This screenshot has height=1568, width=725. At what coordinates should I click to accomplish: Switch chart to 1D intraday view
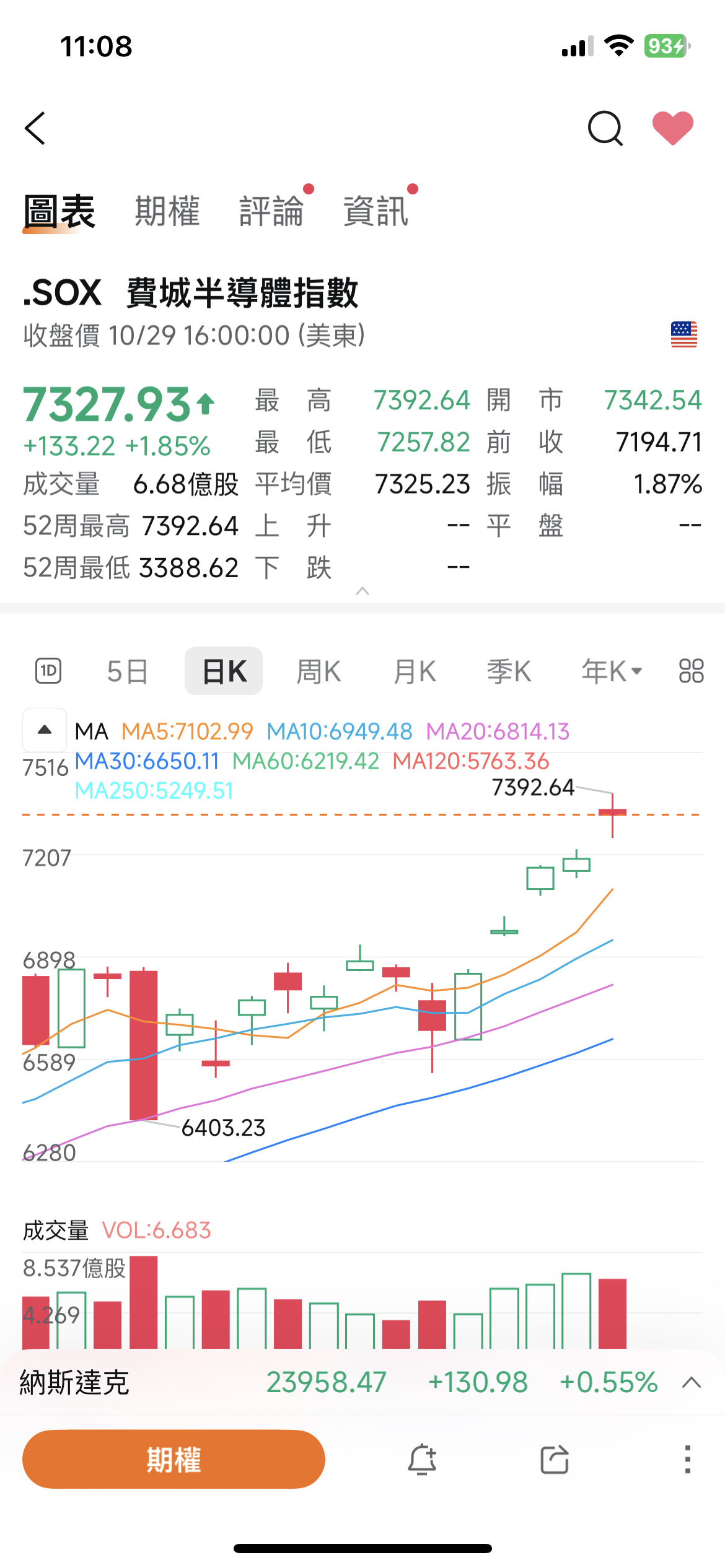[48, 671]
